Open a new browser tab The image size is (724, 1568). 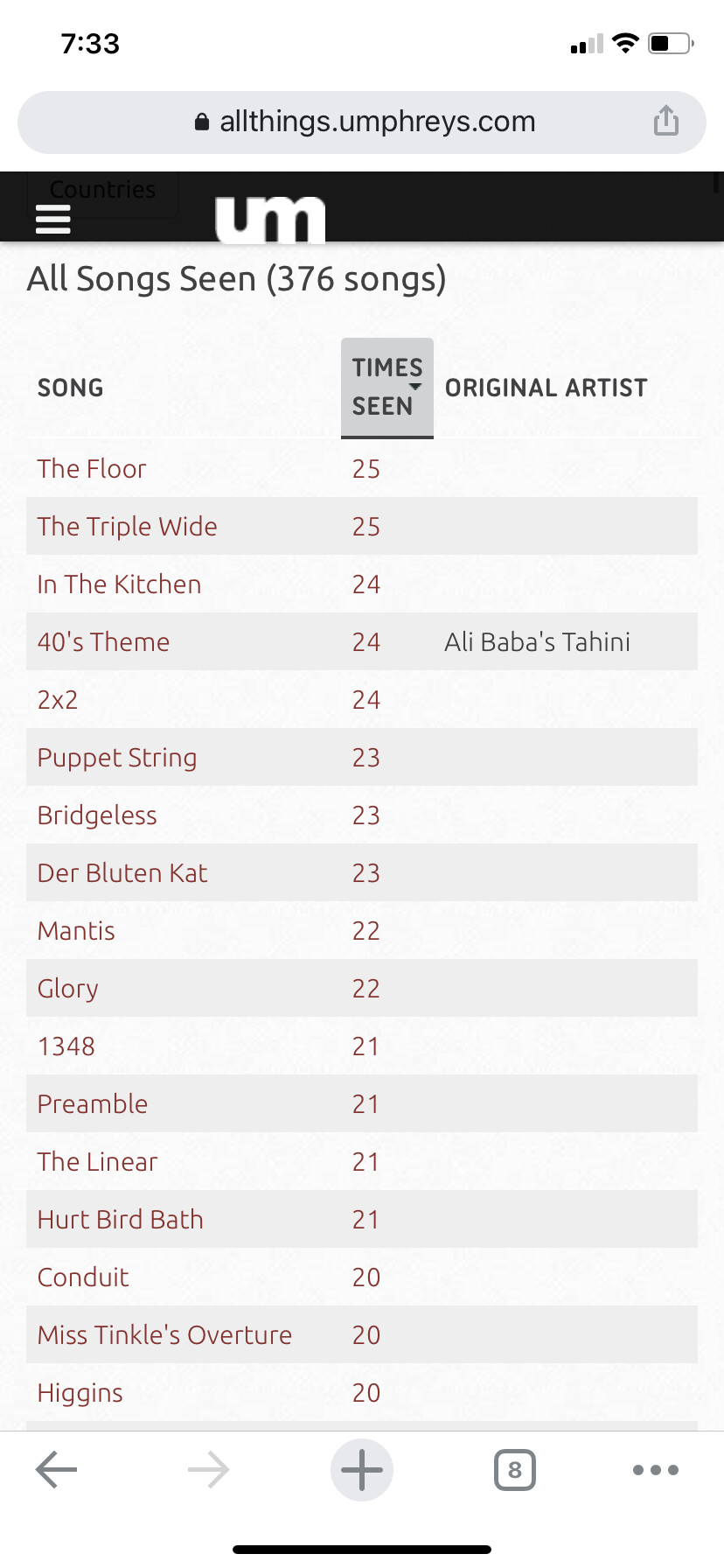(x=362, y=1470)
